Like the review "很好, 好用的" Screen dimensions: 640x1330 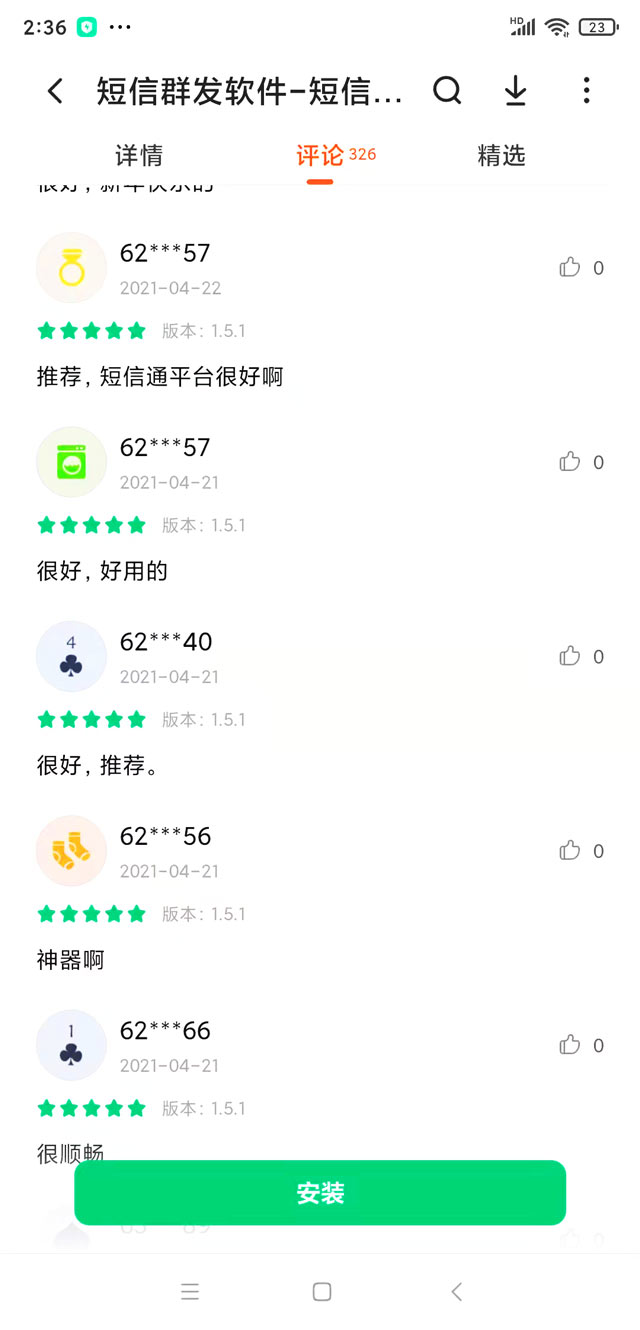pyautogui.click(x=570, y=461)
